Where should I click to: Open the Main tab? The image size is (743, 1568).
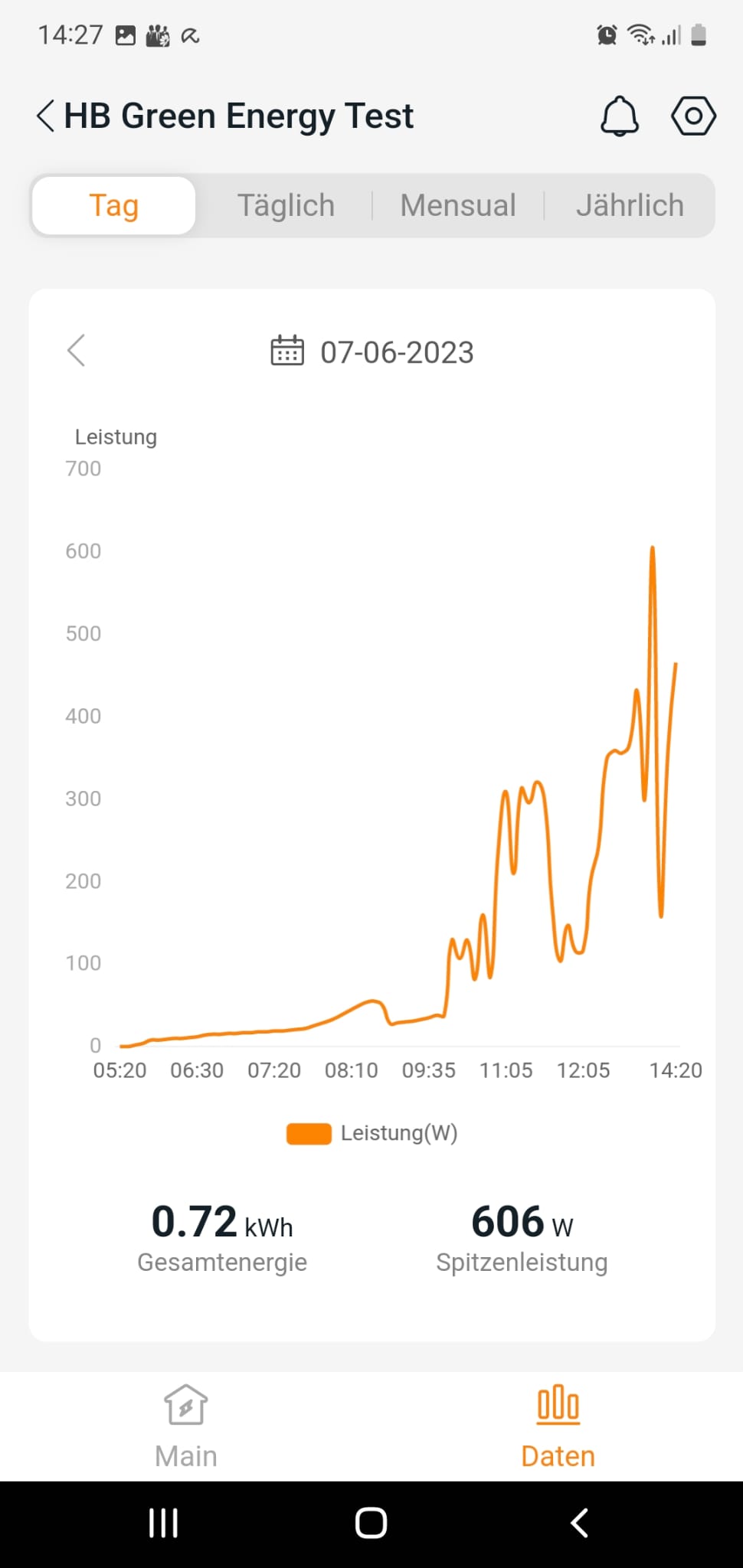tap(186, 1426)
